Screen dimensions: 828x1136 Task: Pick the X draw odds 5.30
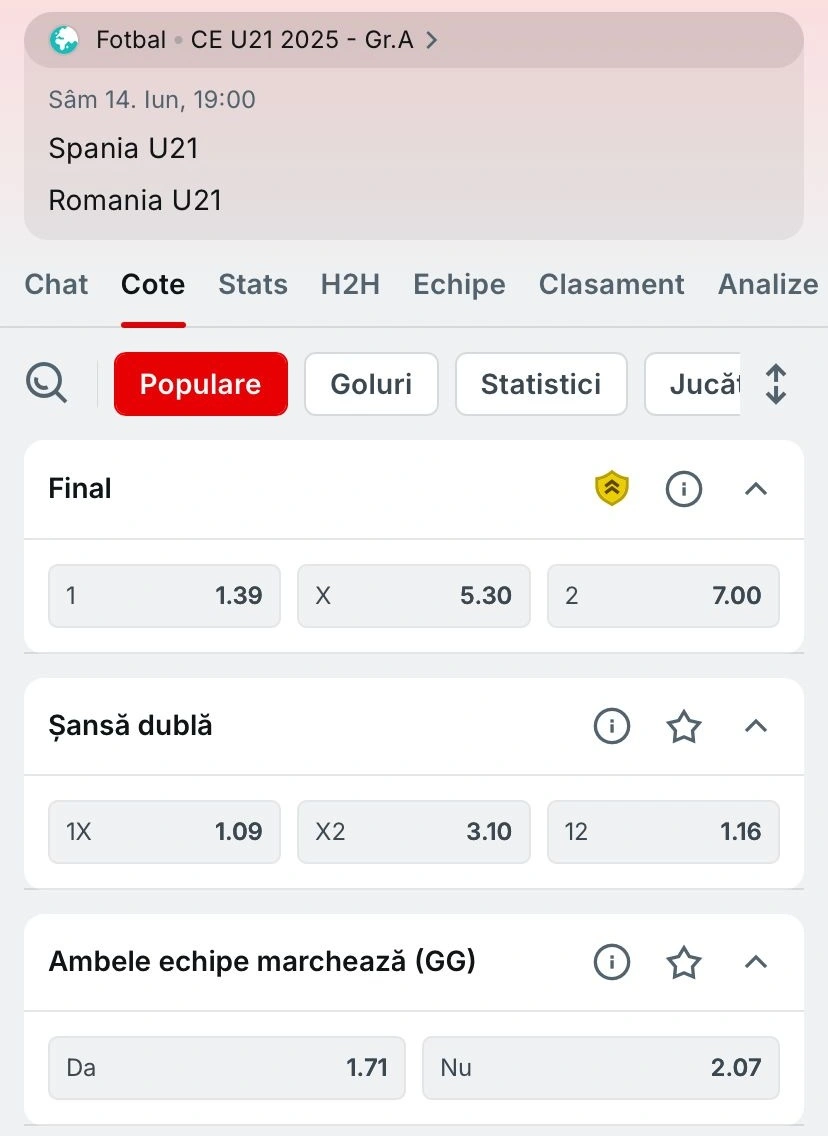(x=413, y=596)
